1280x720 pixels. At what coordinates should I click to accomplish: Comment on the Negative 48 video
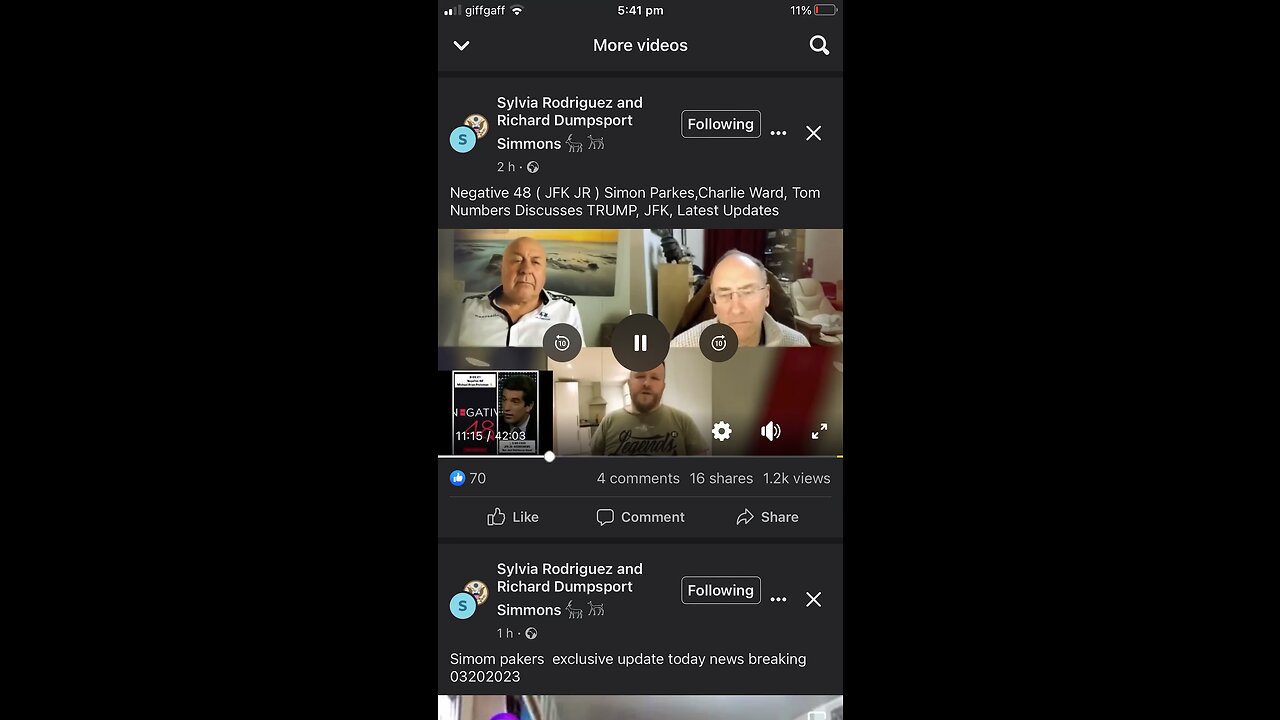pos(641,517)
